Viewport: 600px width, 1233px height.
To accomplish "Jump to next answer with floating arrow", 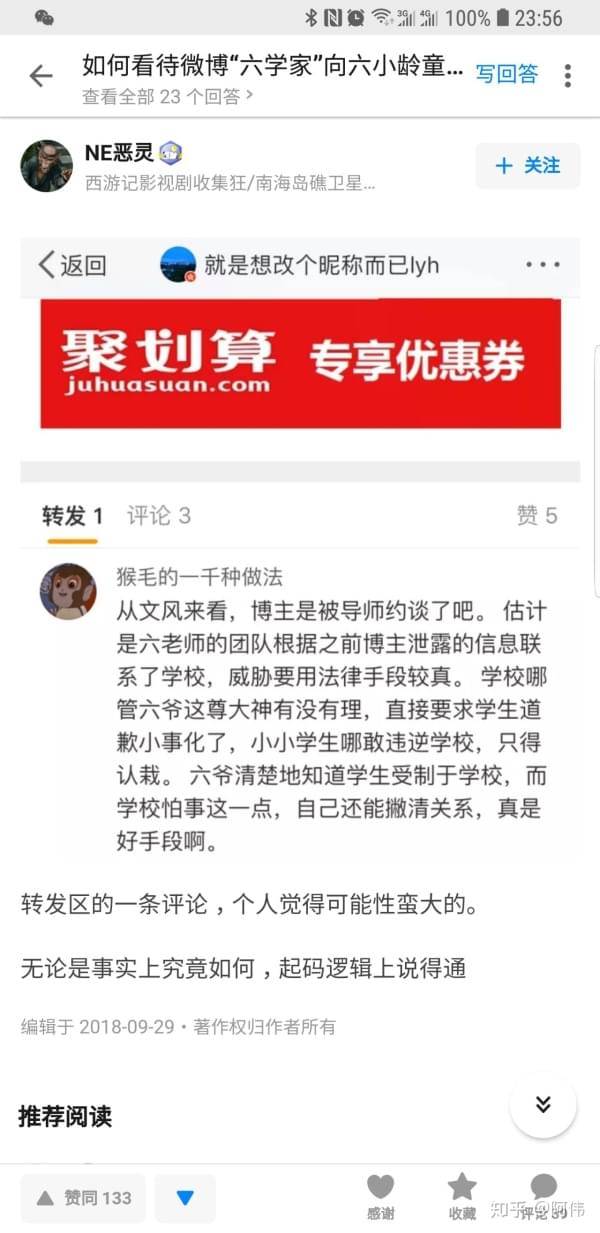I will (543, 1105).
